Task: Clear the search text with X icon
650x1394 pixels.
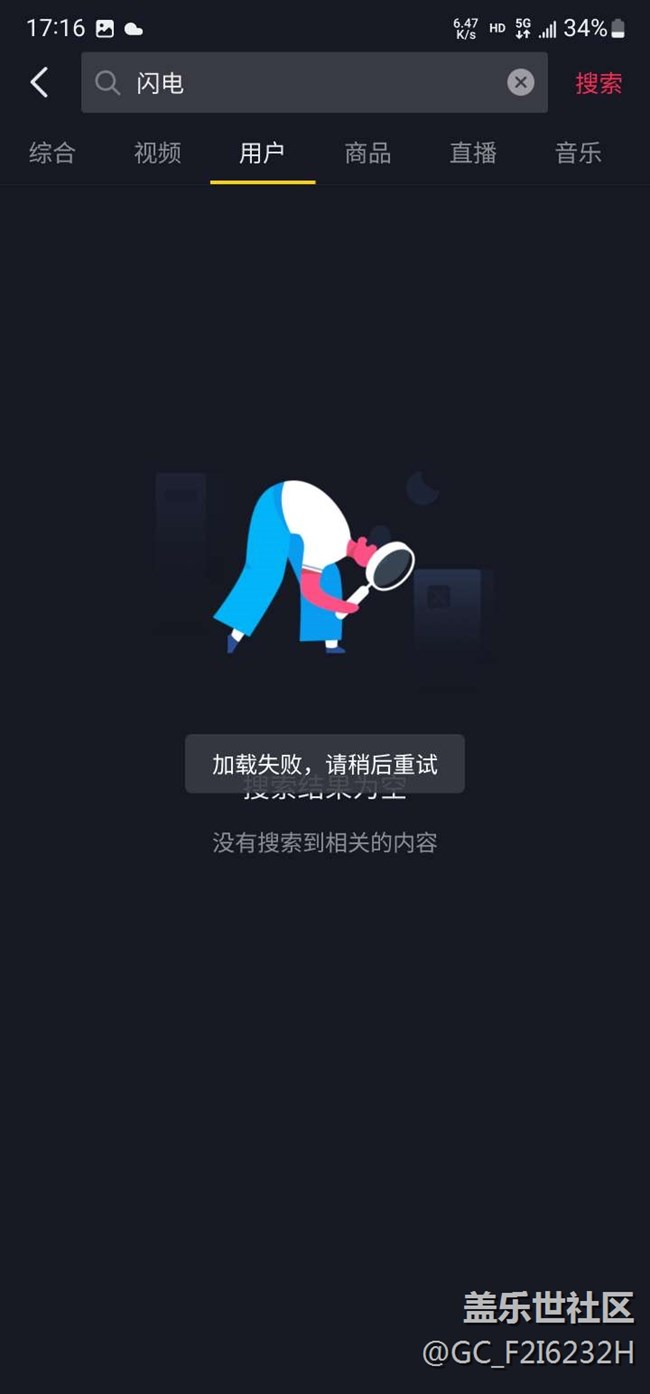Action: (520, 83)
